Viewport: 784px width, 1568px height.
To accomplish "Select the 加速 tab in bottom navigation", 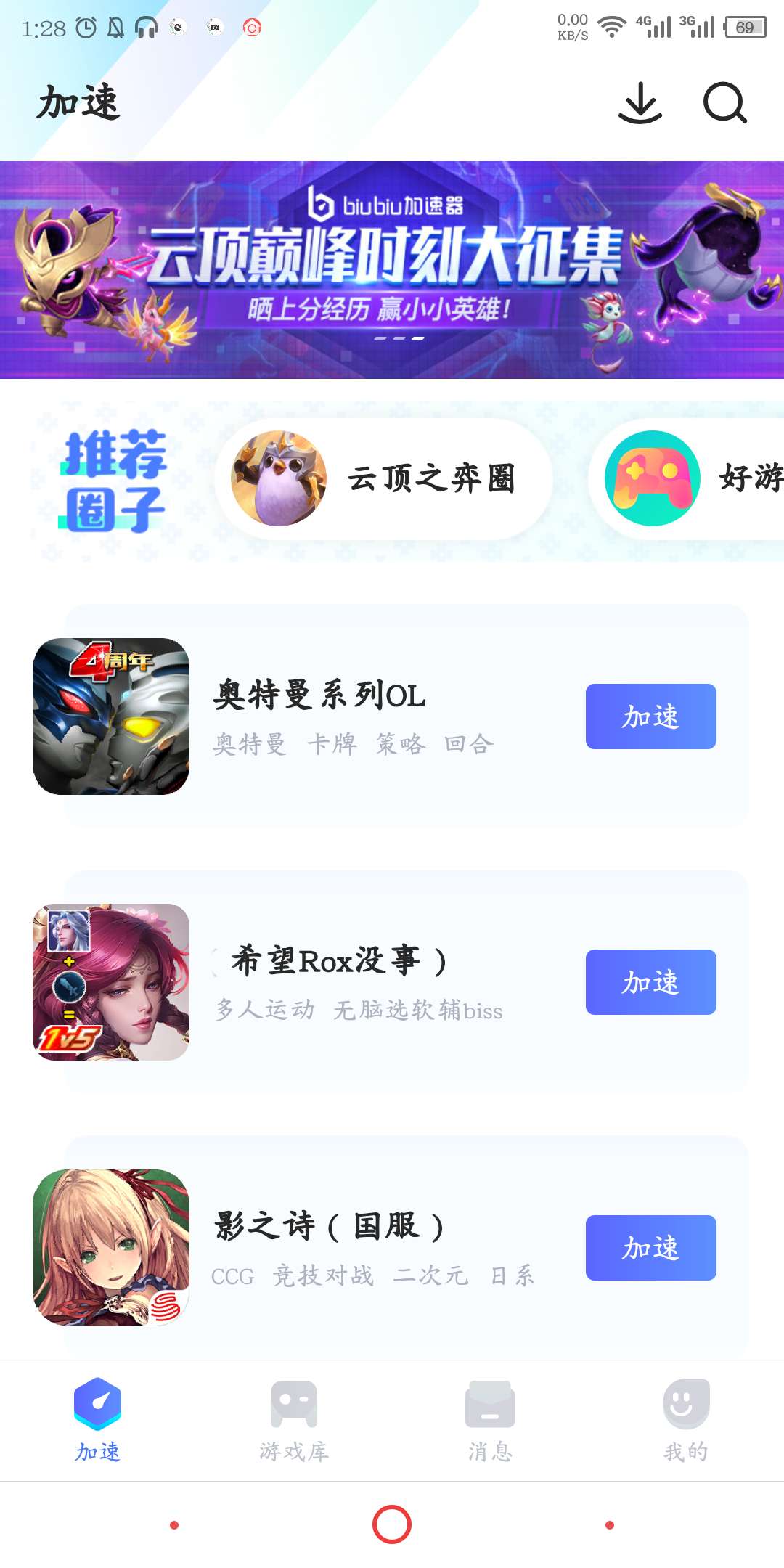I will point(98,1421).
